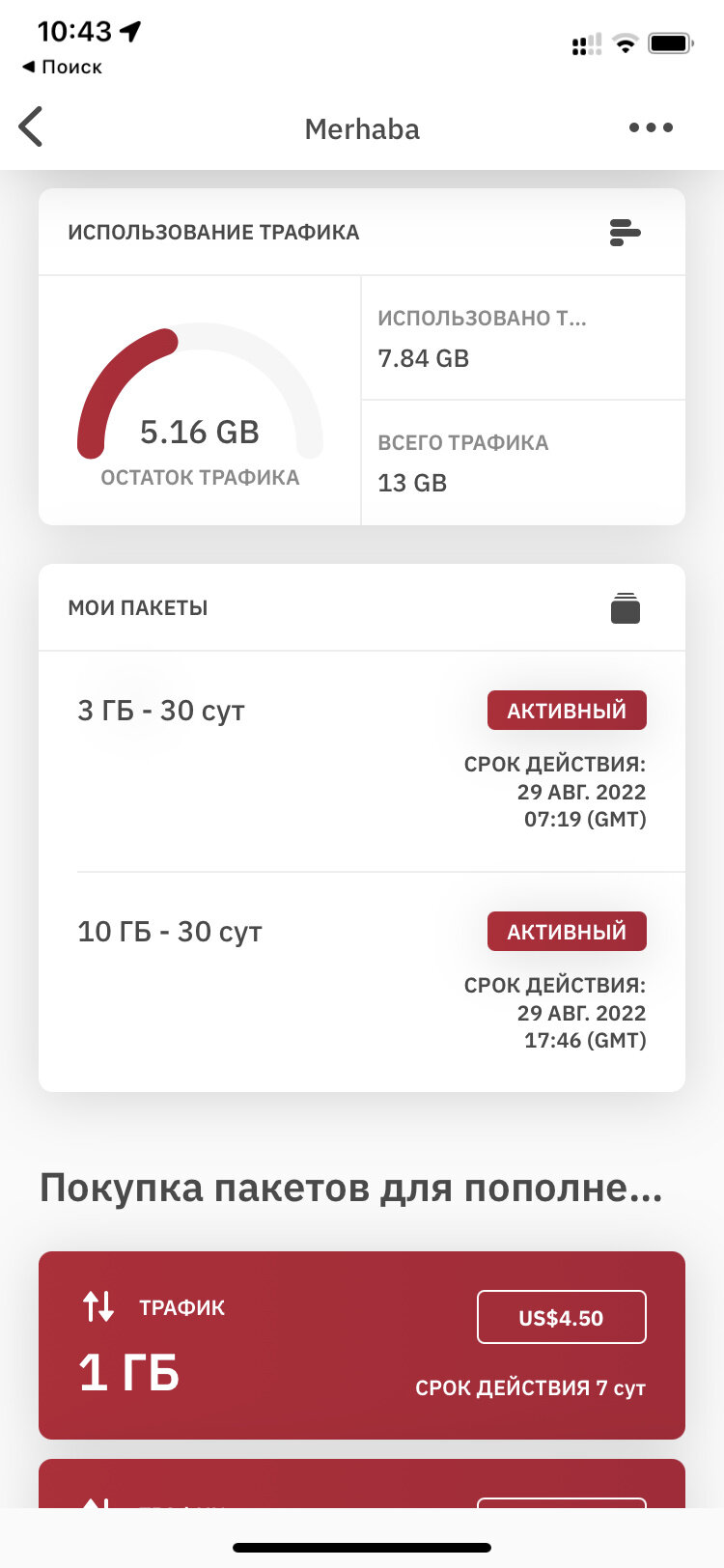
Task: Open the three-dot overflow menu
Action: click(x=651, y=127)
